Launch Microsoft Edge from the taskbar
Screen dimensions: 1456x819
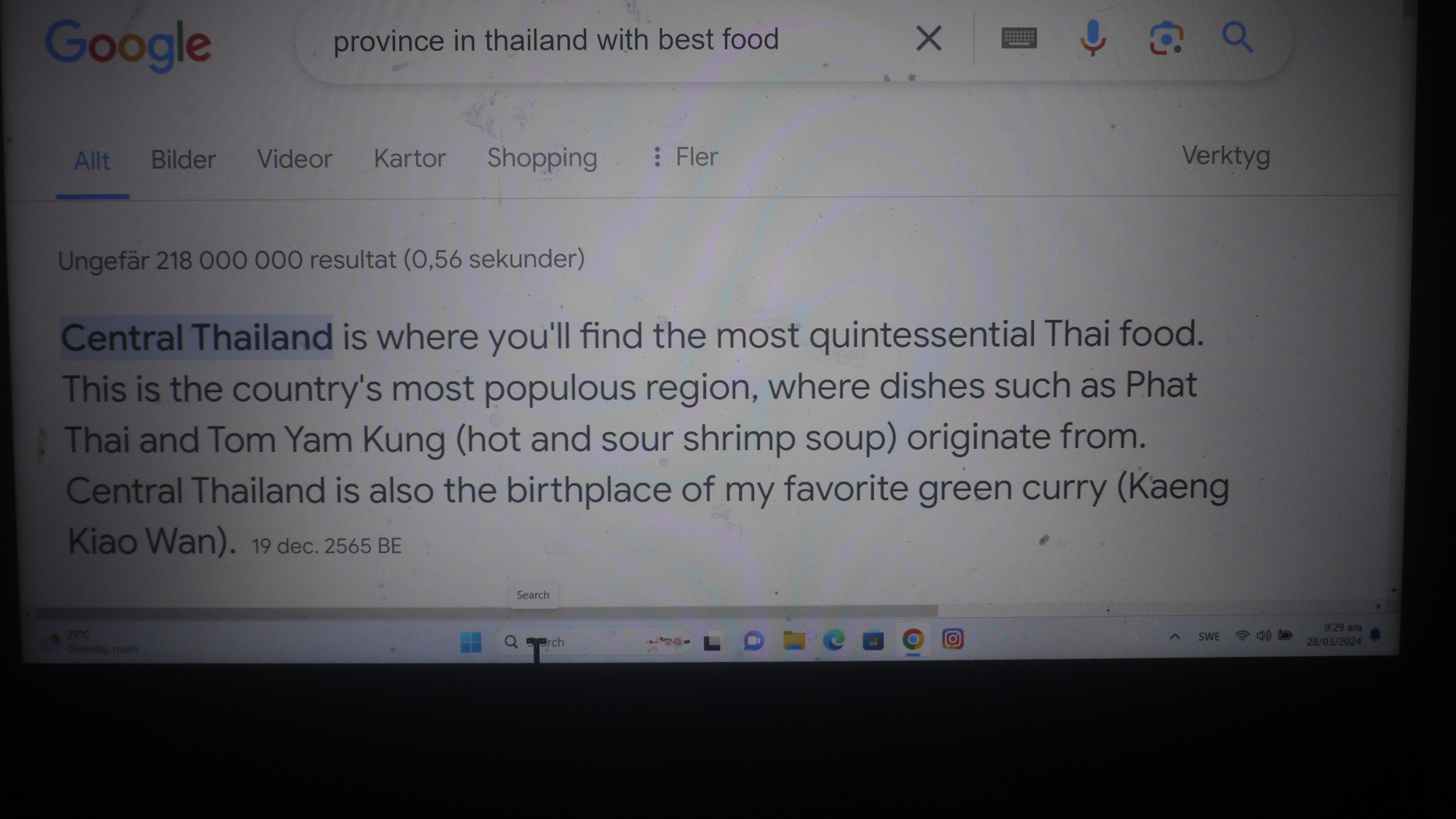coord(833,641)
